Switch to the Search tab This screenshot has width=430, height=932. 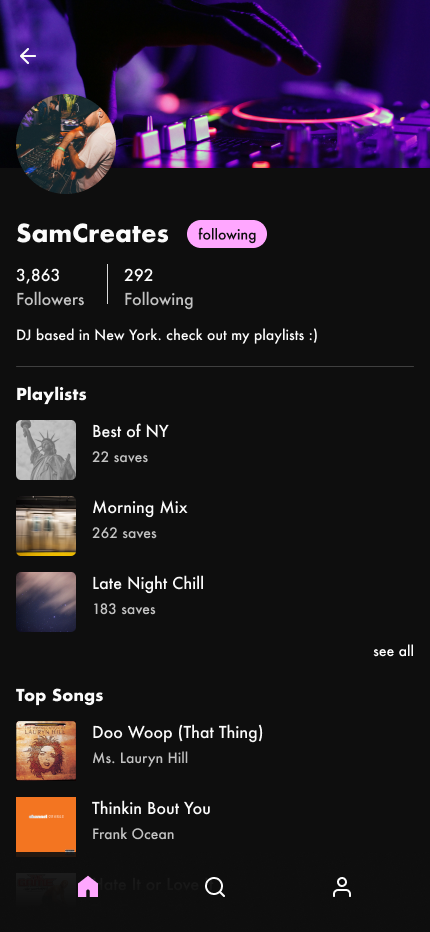[x=215, y=887]
